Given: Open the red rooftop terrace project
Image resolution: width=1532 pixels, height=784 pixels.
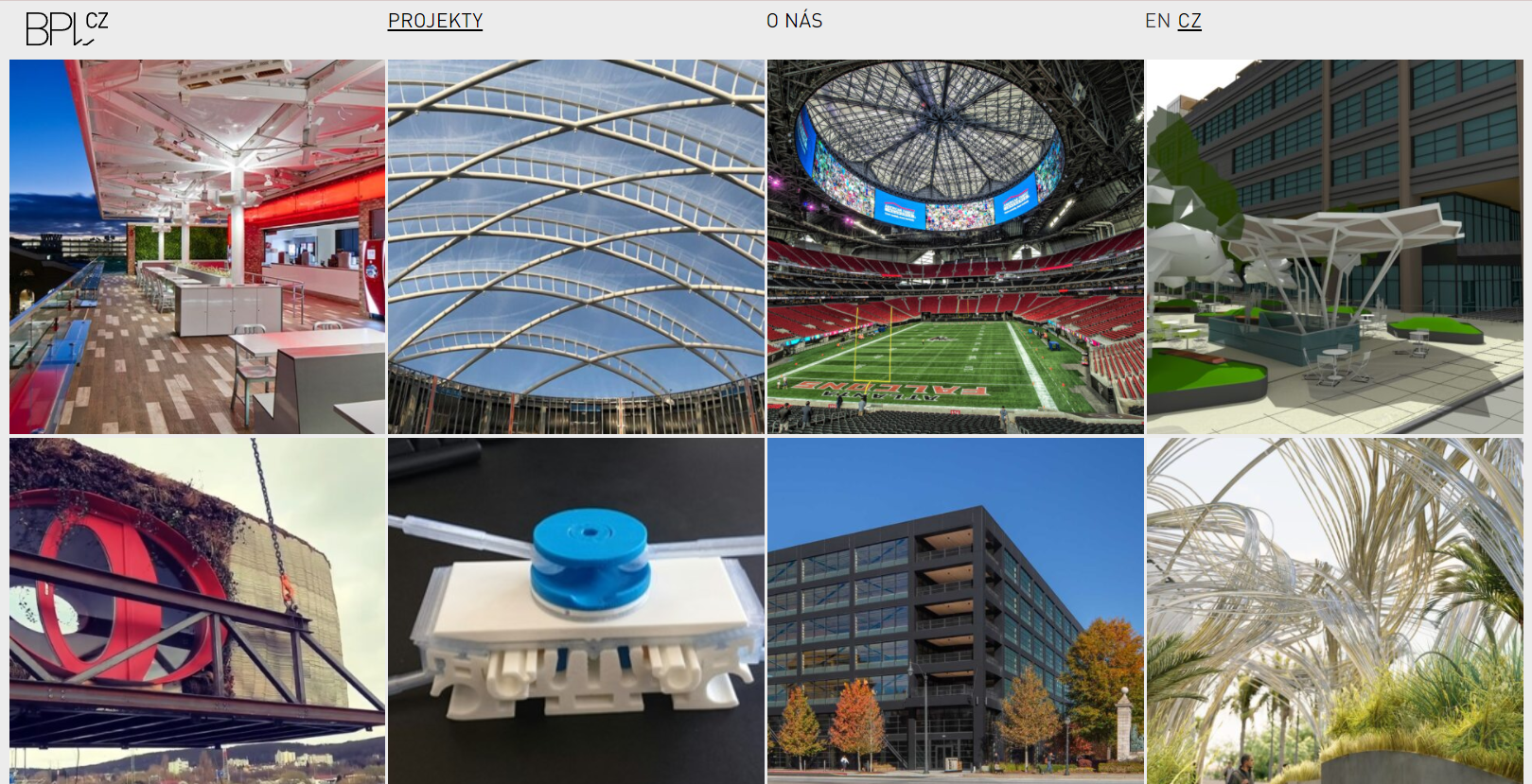Looking at the screenshot, I should pyautogui.click(x=197, y=247).
